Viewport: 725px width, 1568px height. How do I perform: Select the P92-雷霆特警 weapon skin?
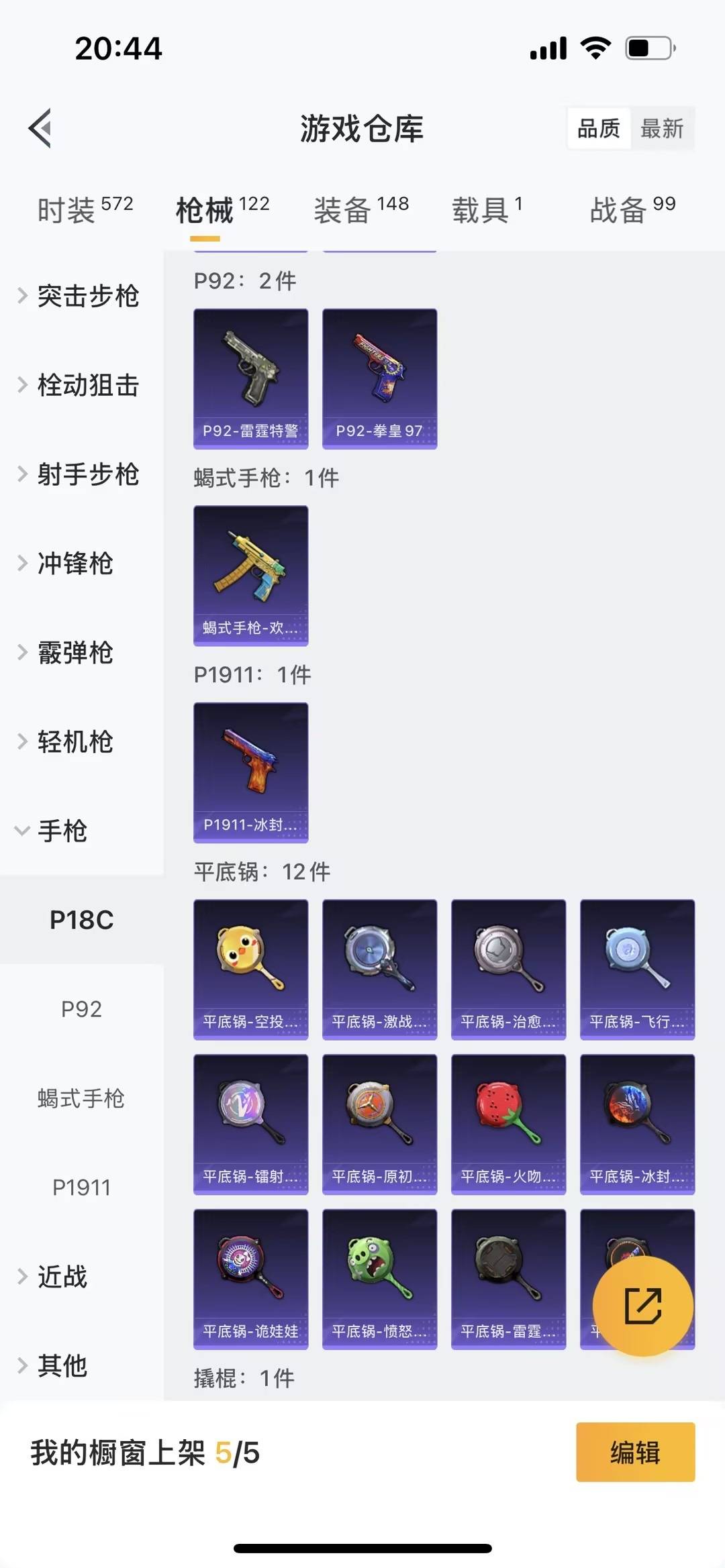(x=250, y=378)
